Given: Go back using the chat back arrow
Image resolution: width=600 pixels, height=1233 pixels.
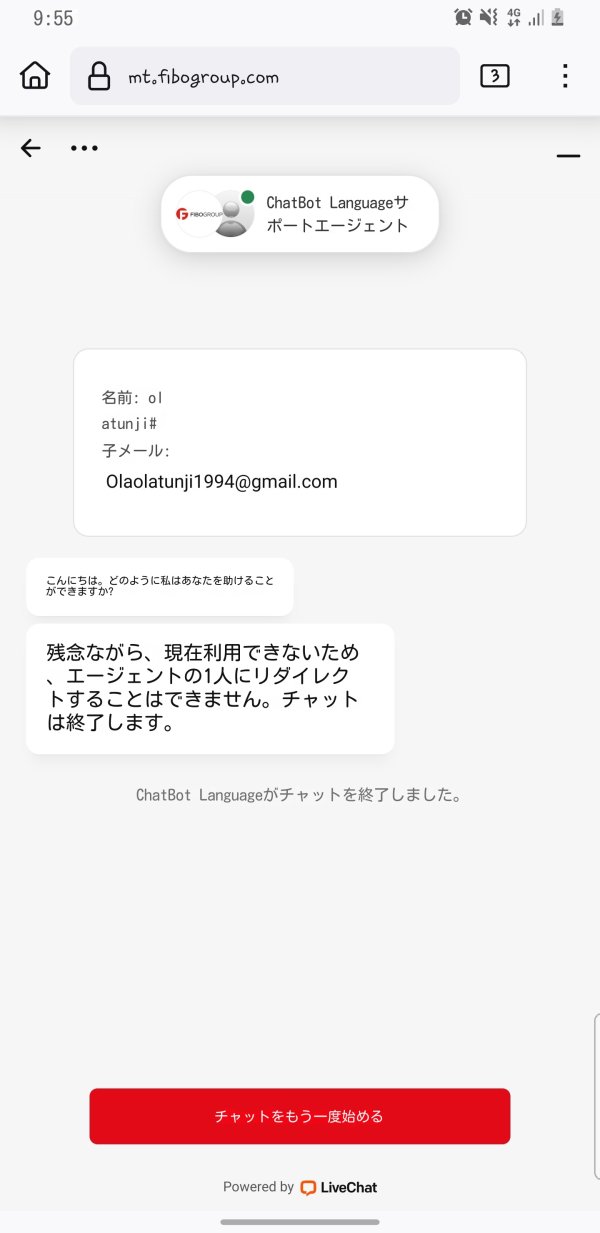Looking at the screenshot, I should [x=31, y=148].
